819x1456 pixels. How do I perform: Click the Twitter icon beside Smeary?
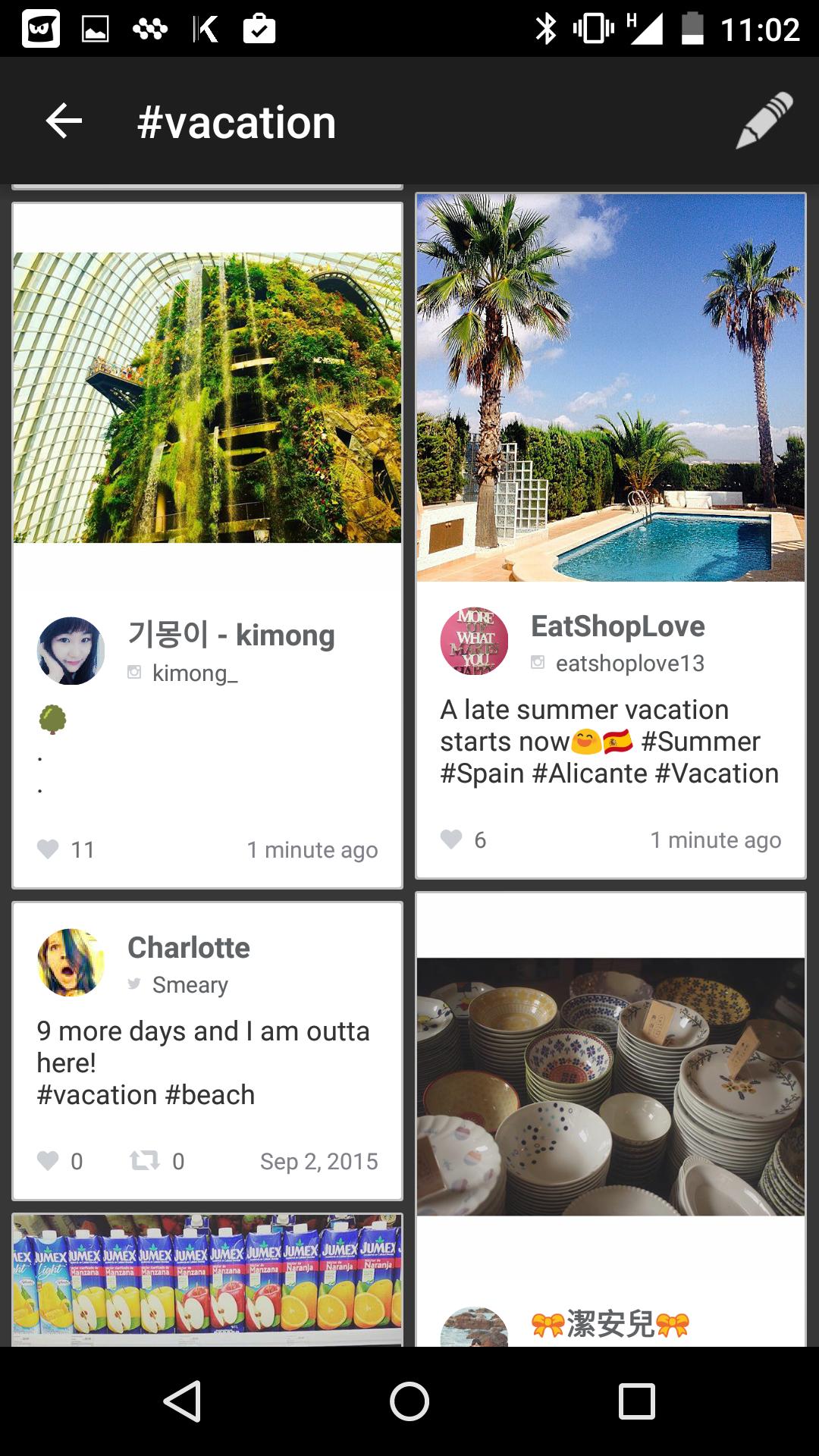tap(134, 984)
